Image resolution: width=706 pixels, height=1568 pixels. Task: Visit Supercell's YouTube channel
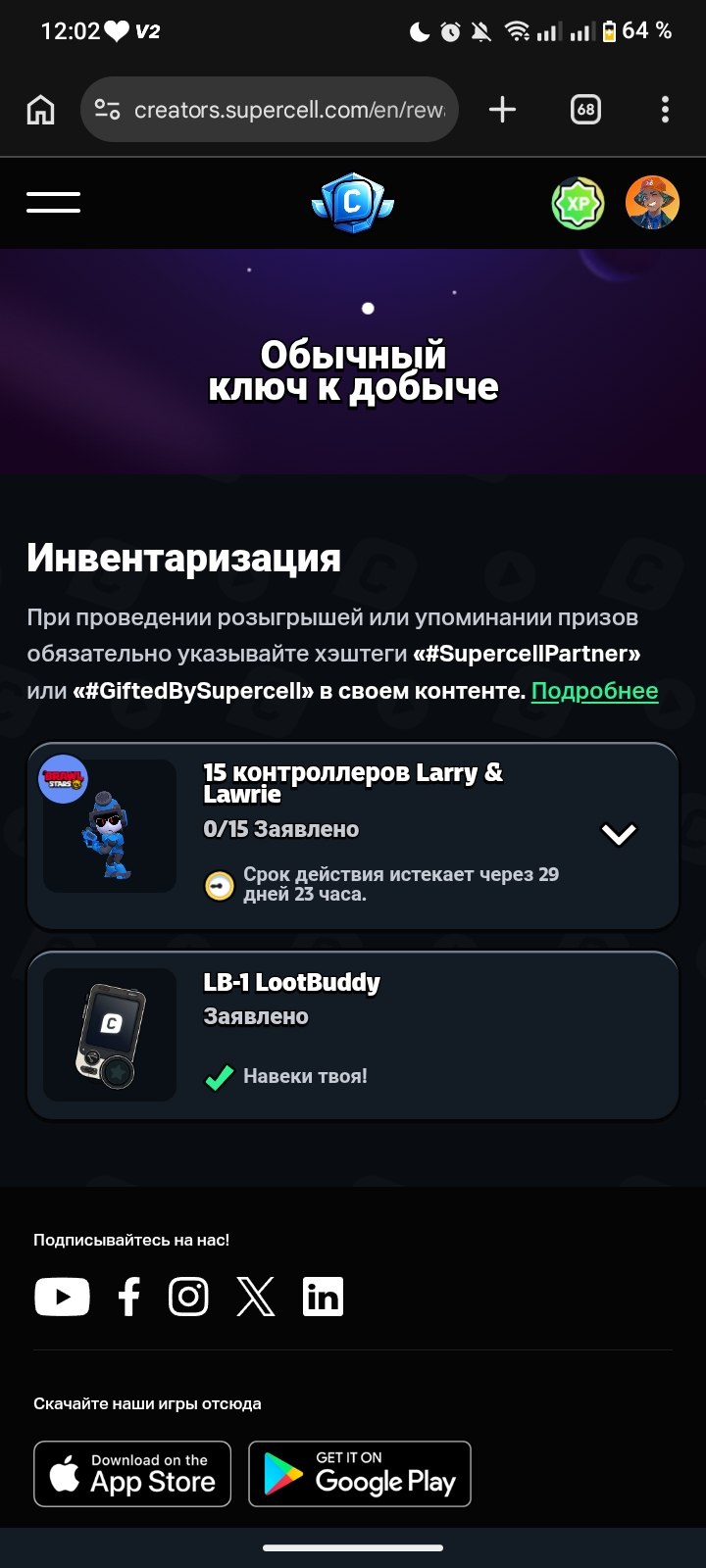tap(62, 1297)
